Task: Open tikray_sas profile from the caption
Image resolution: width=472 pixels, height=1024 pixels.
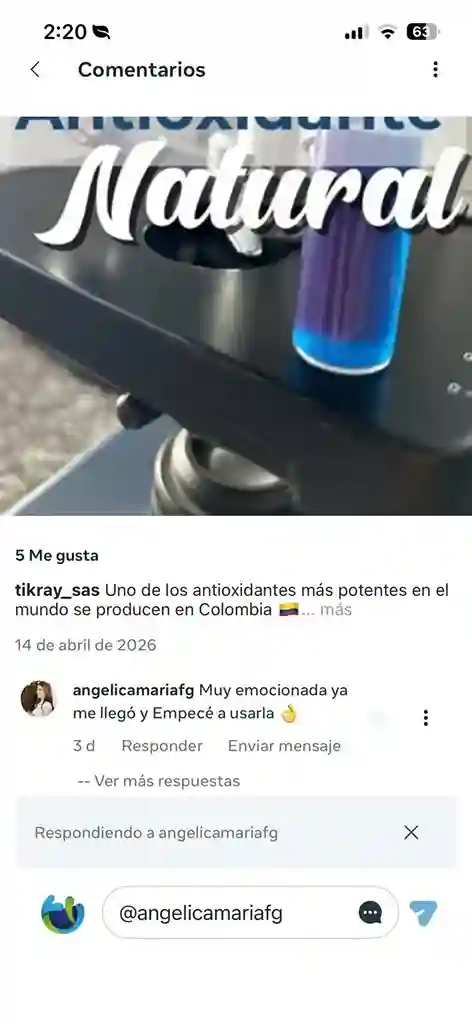Action: pyautogui.click(x=57, y=590)
